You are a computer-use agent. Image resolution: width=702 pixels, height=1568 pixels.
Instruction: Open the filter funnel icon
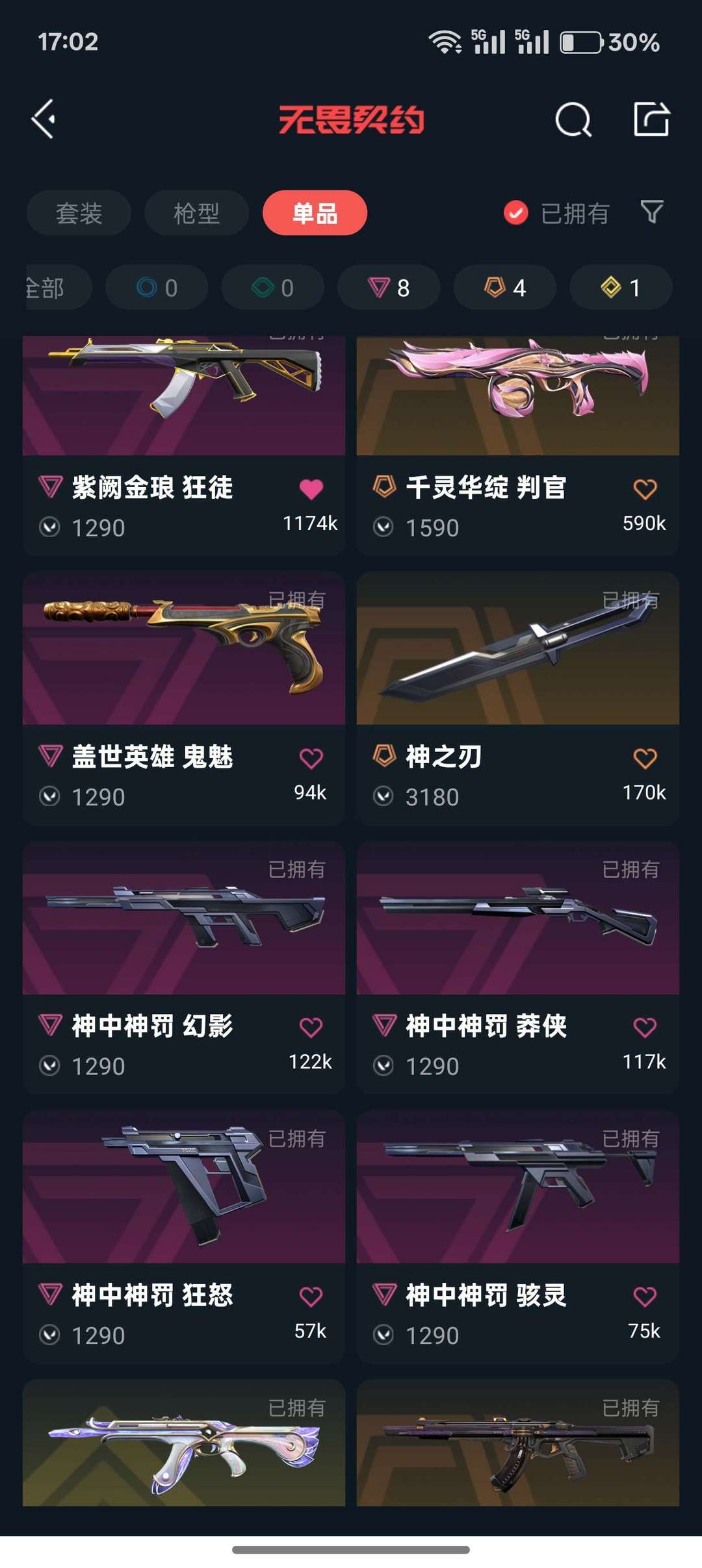[652, 212]
